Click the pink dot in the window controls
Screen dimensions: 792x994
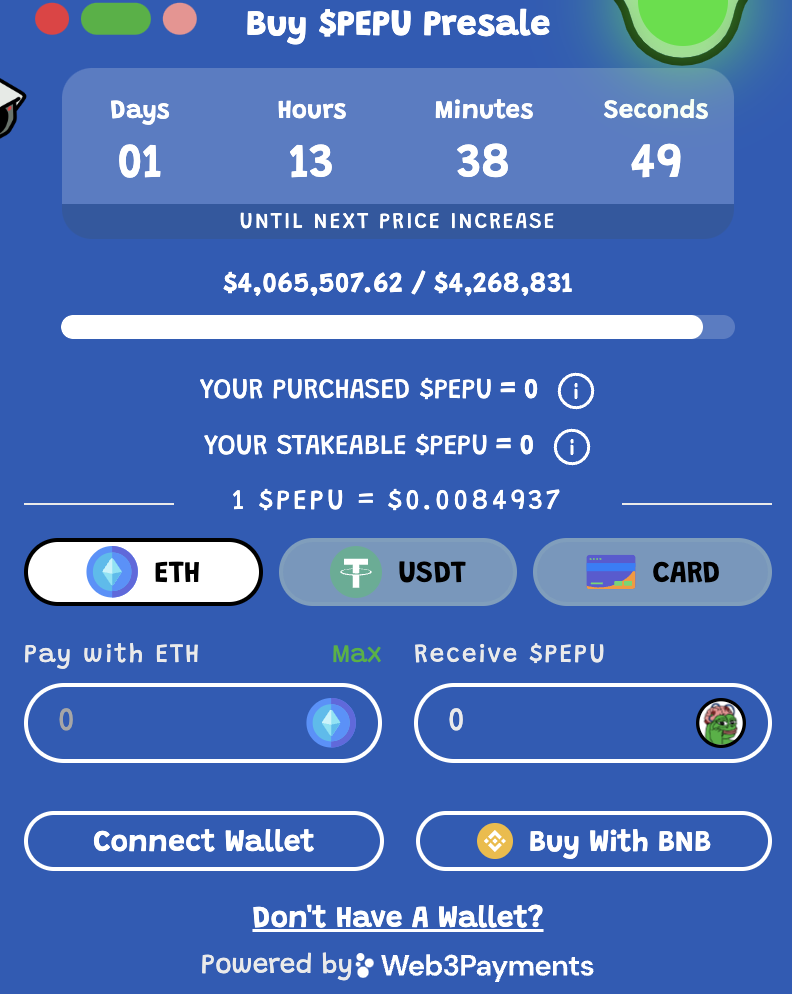click(180, 18)
